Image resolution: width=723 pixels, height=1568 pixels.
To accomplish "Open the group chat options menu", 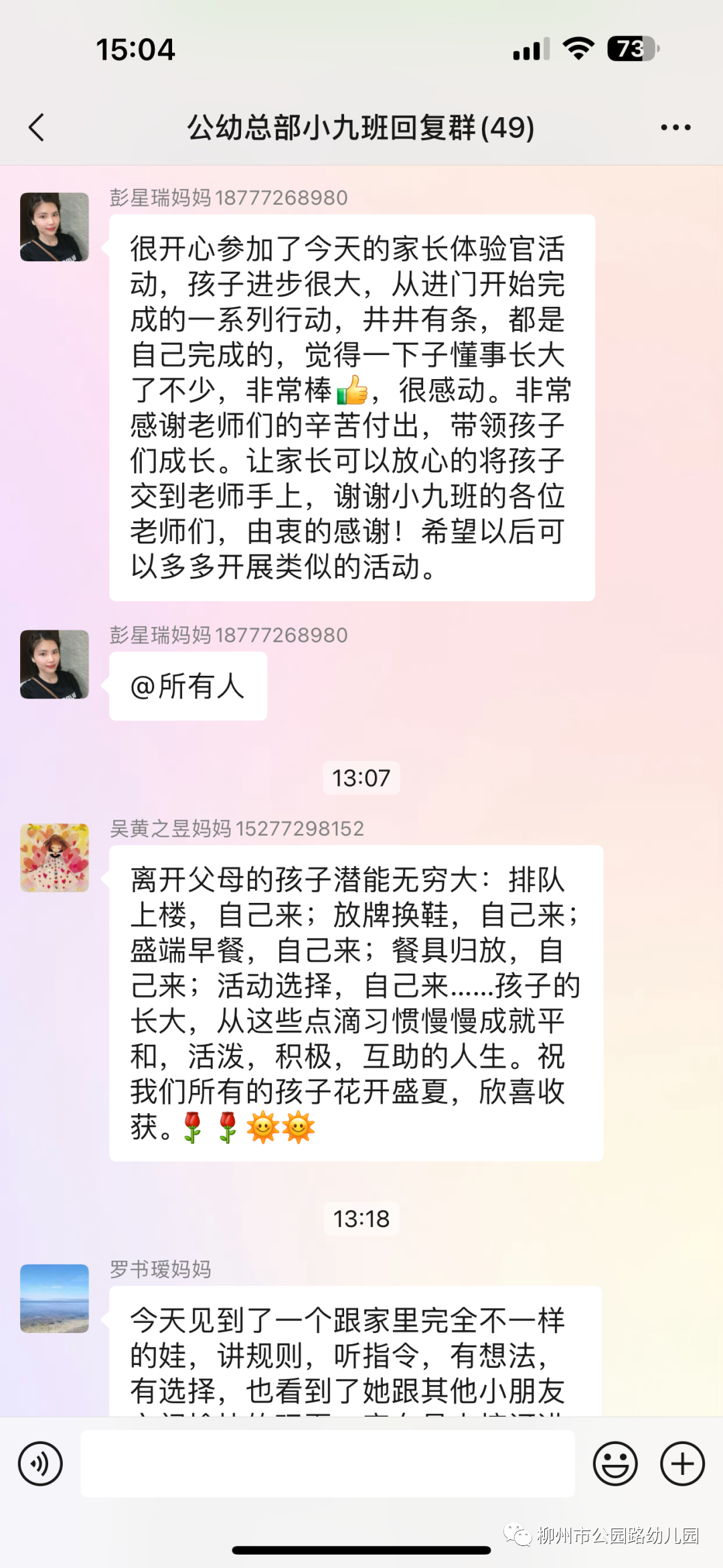I will [x=675, y=127].
